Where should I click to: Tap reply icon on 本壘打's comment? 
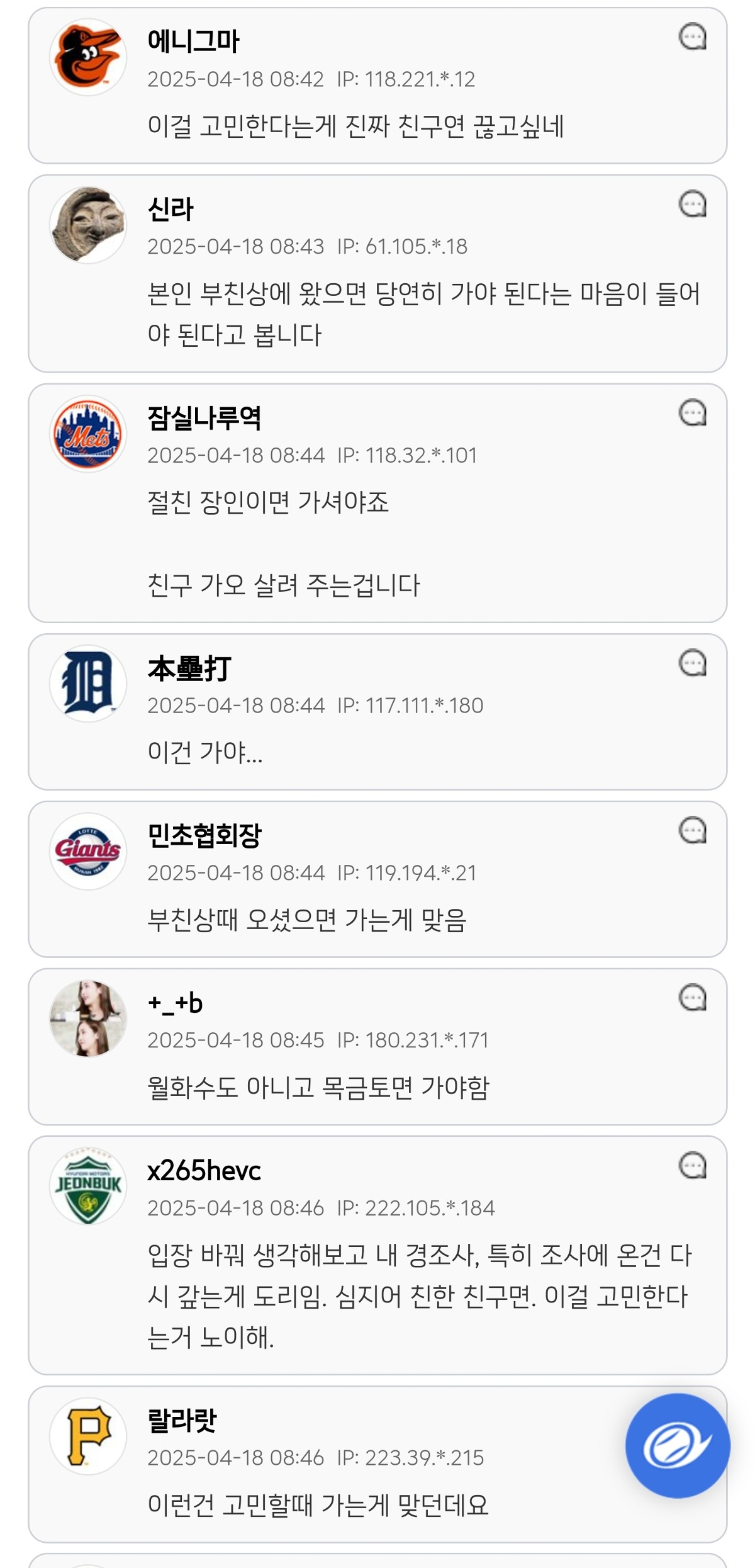tap(692, 663)
